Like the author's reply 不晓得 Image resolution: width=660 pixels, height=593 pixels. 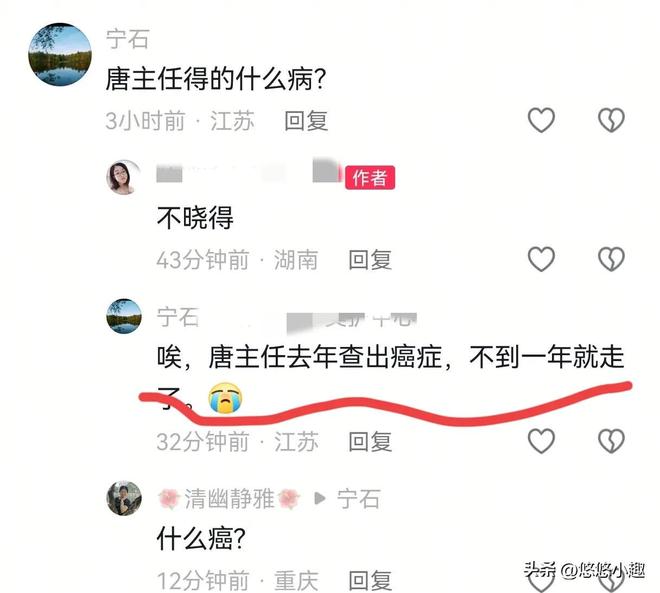point(541,259)
